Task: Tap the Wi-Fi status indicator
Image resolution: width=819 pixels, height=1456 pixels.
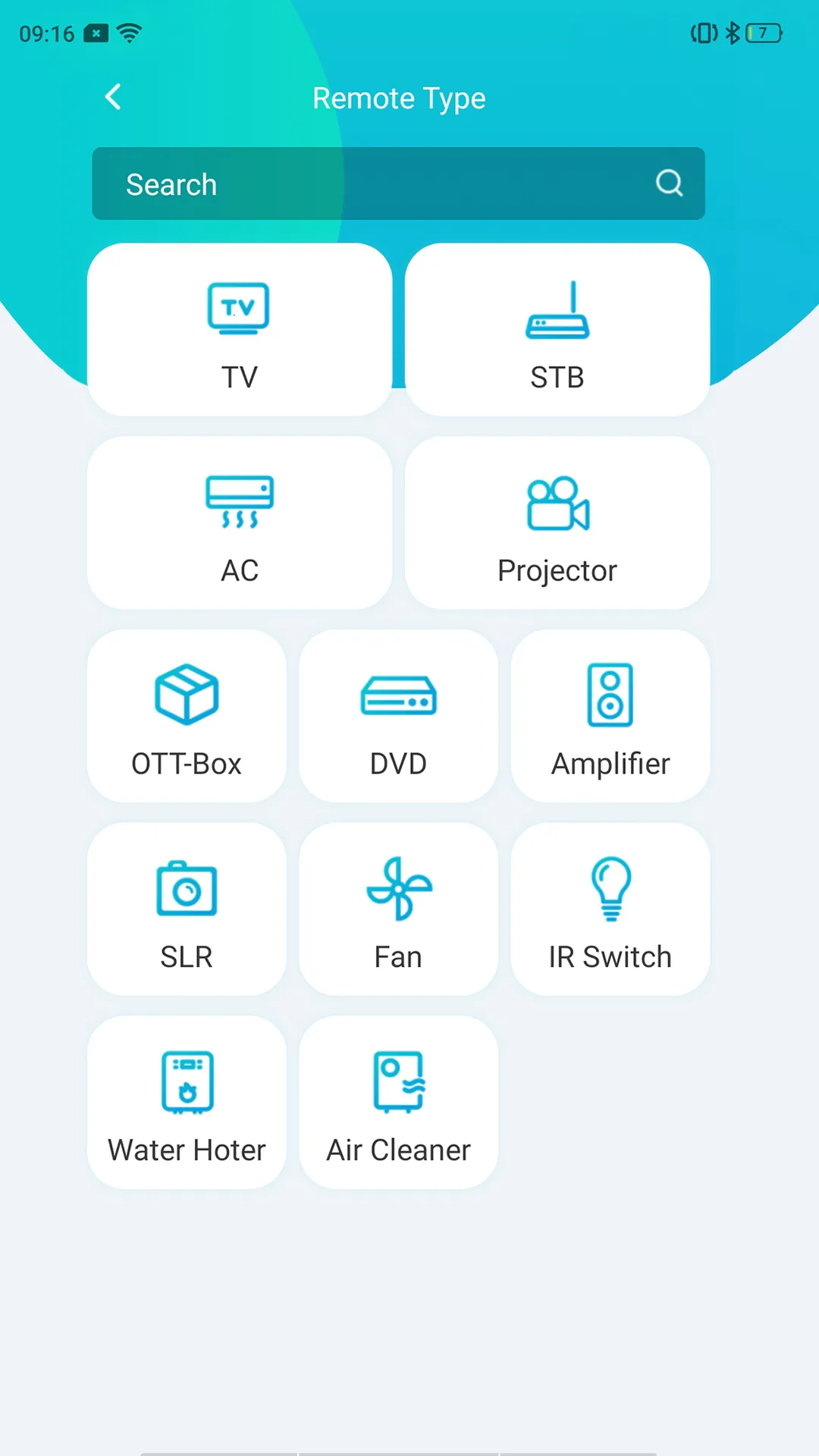Action: point(130,33)
